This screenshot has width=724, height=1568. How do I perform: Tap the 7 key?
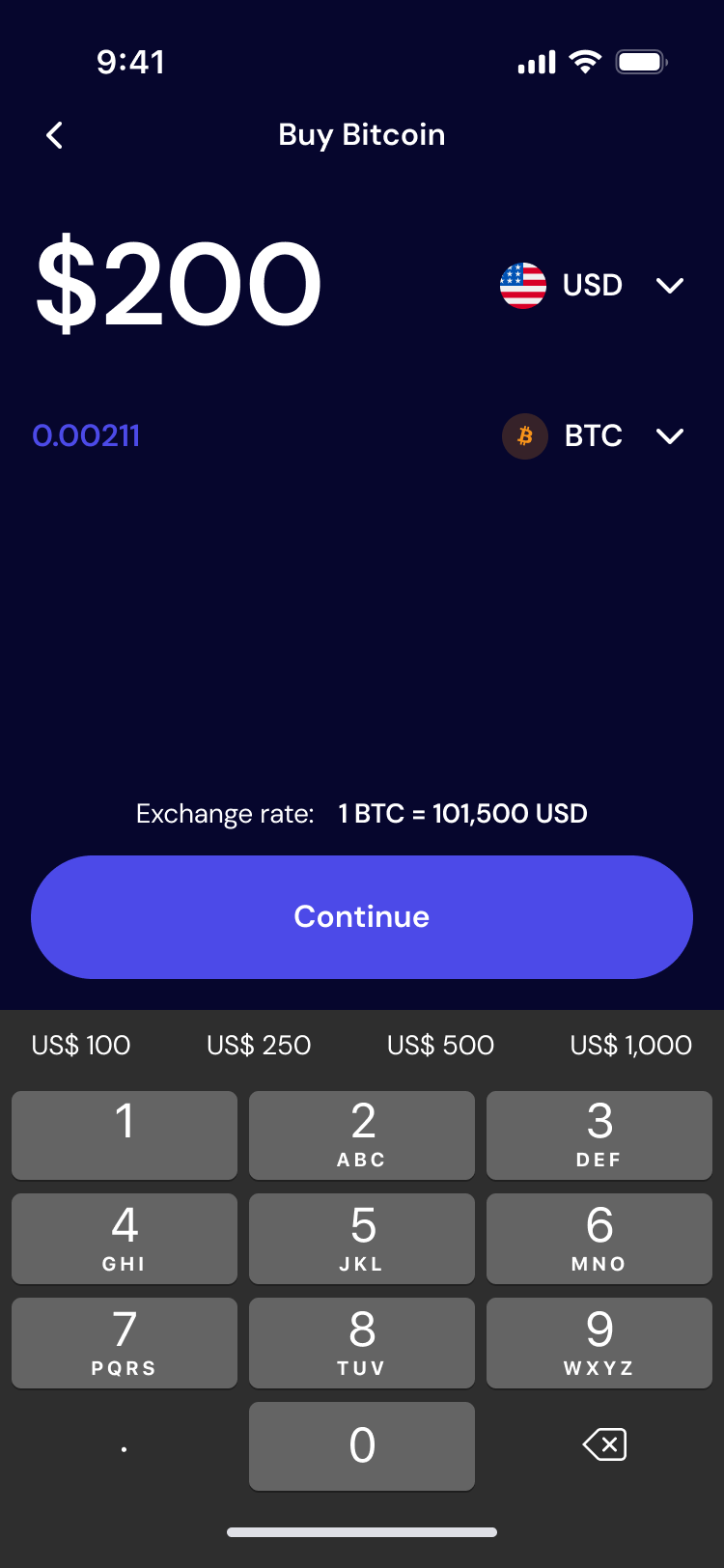pyautogui.click(x=125, y=1343)
